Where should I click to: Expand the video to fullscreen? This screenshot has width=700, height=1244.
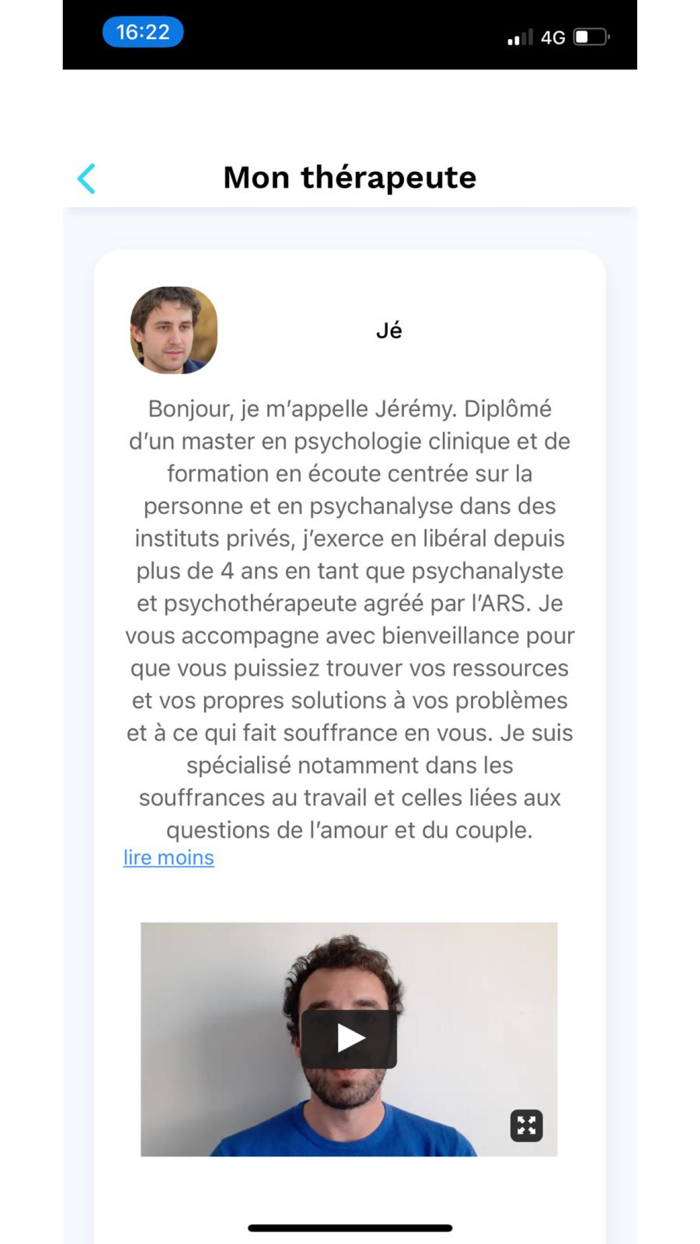[x=526, y=1125]
